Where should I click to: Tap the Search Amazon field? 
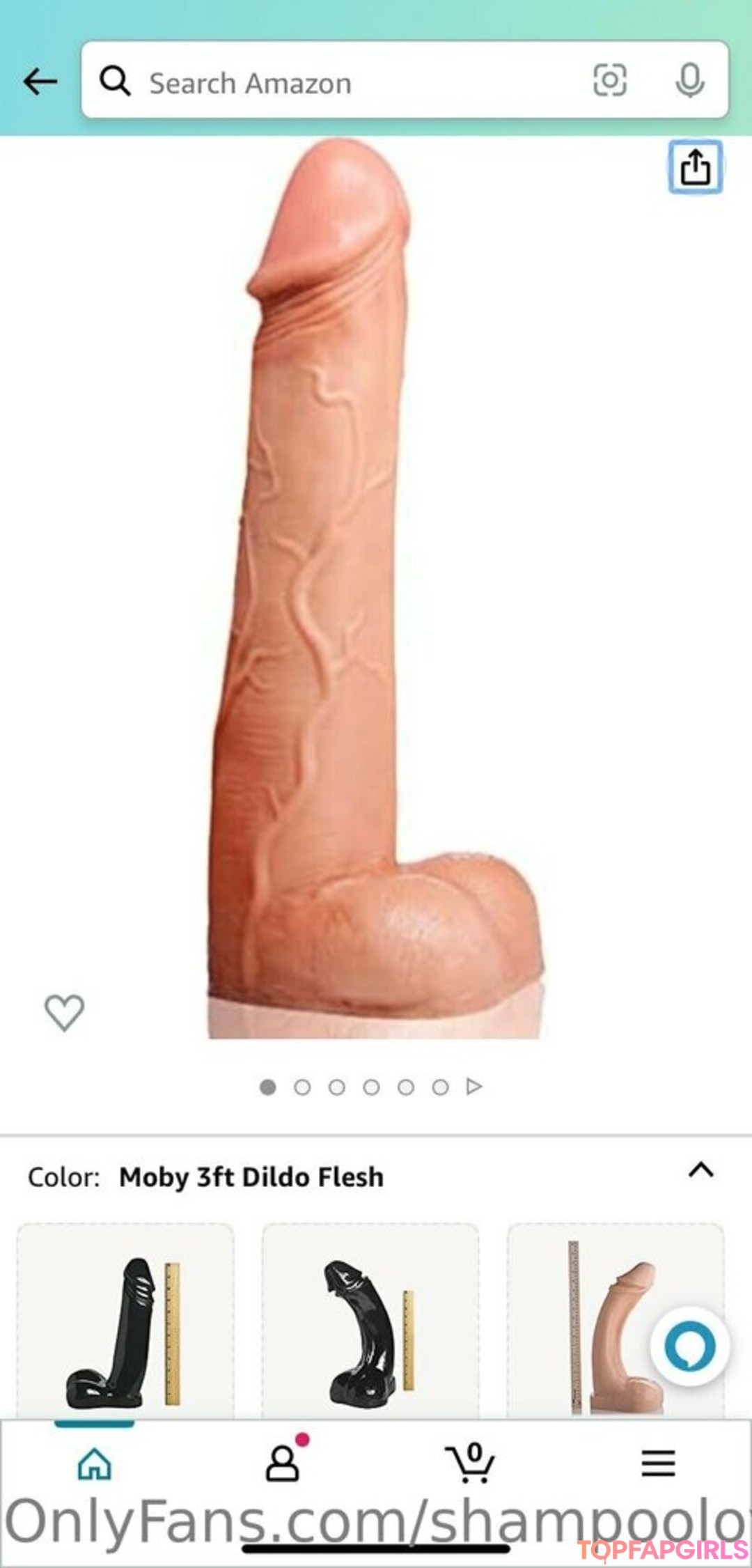point(348,82)
